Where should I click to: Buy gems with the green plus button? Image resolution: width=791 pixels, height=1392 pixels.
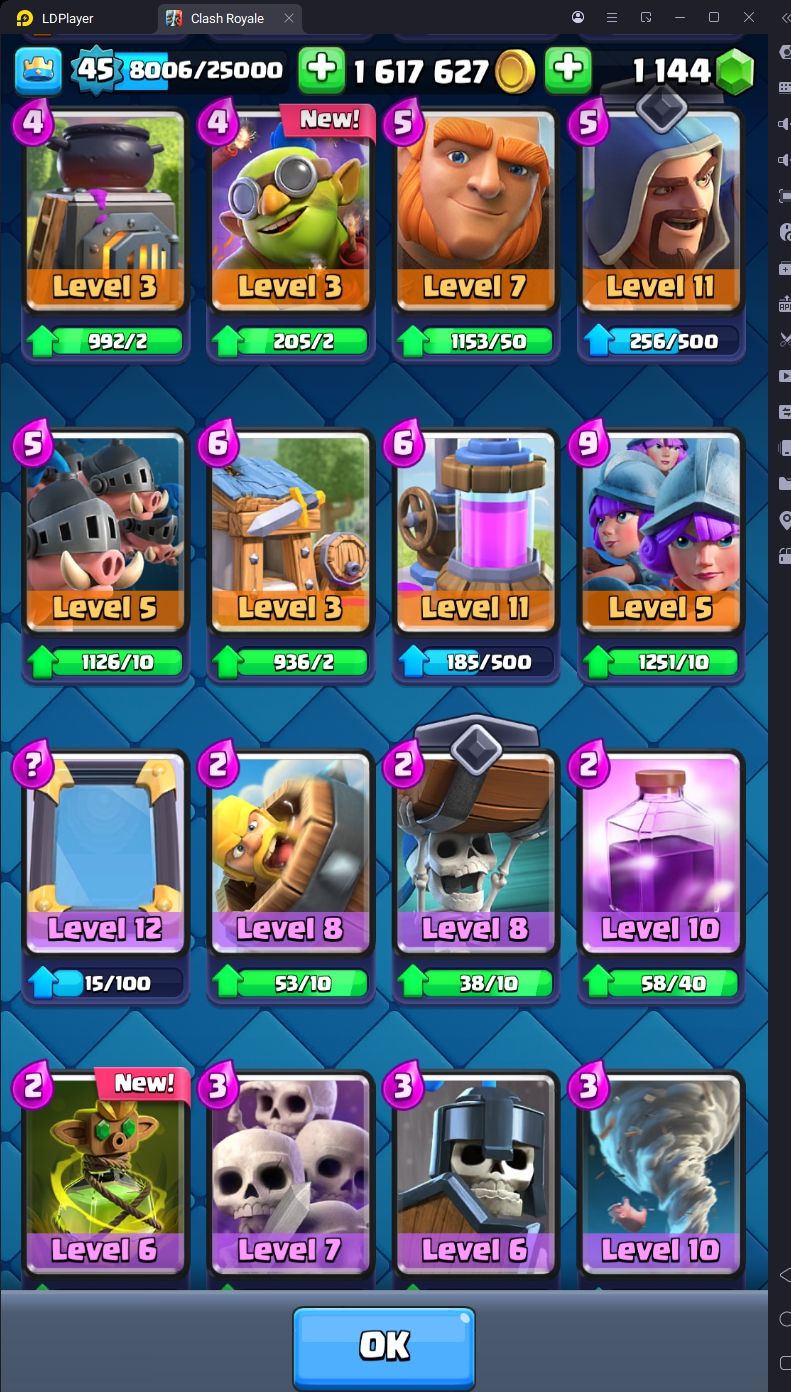tap(567, 69)
